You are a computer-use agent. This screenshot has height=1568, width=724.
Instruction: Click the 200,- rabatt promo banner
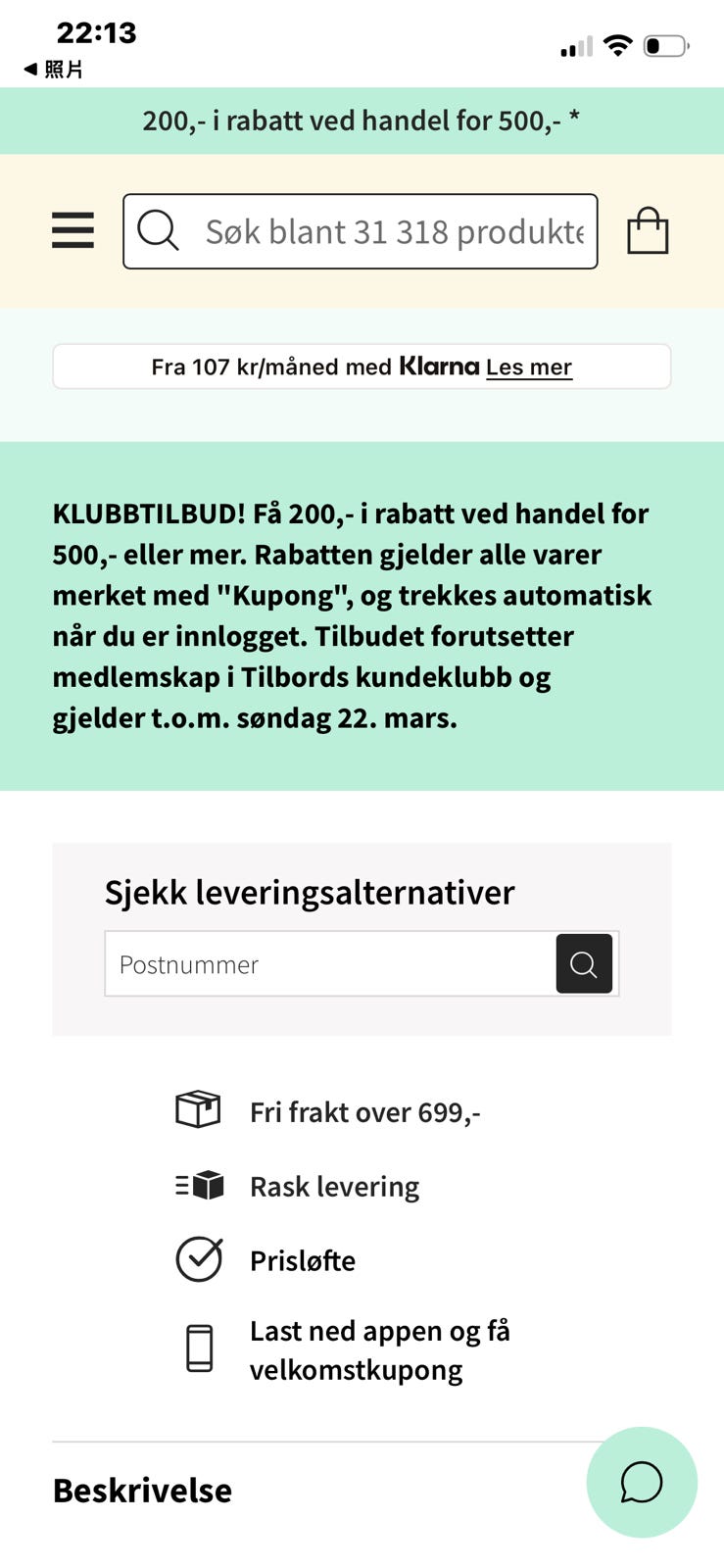[x=362, y=121]
